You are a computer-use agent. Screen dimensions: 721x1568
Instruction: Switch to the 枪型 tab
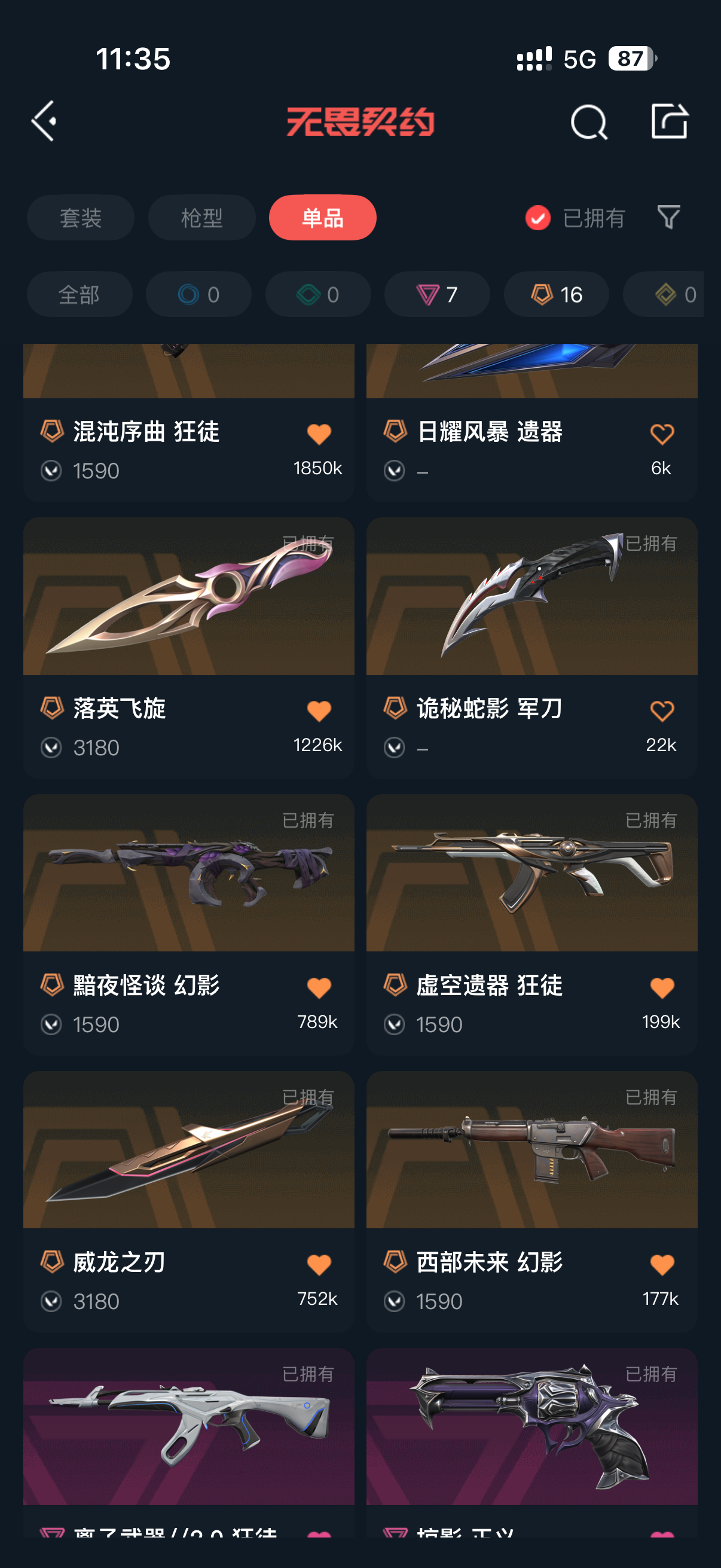tap(201, 218)
